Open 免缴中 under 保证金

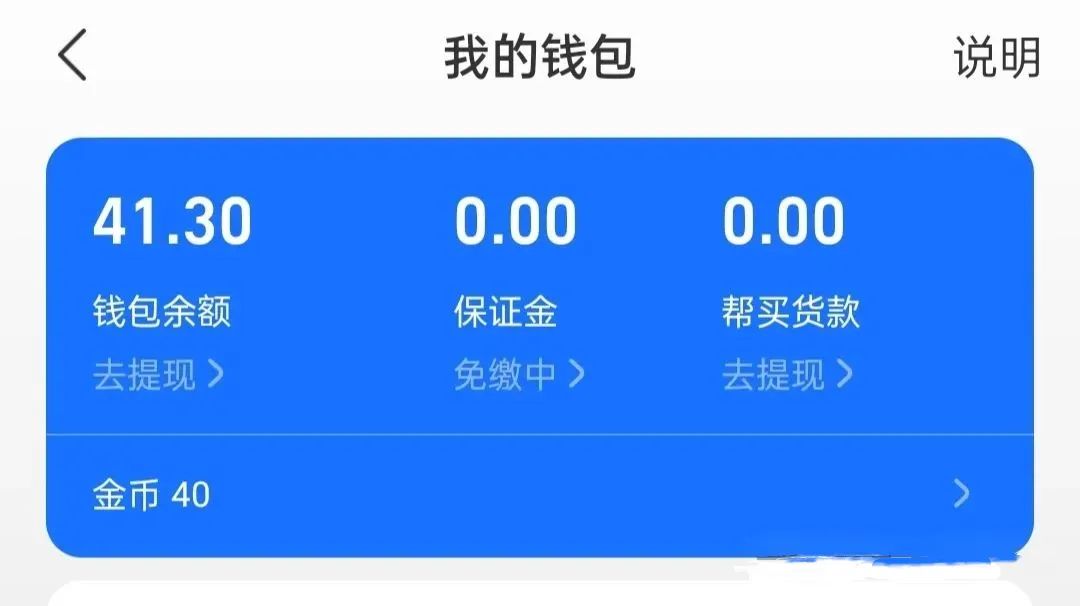click(518, 375)
